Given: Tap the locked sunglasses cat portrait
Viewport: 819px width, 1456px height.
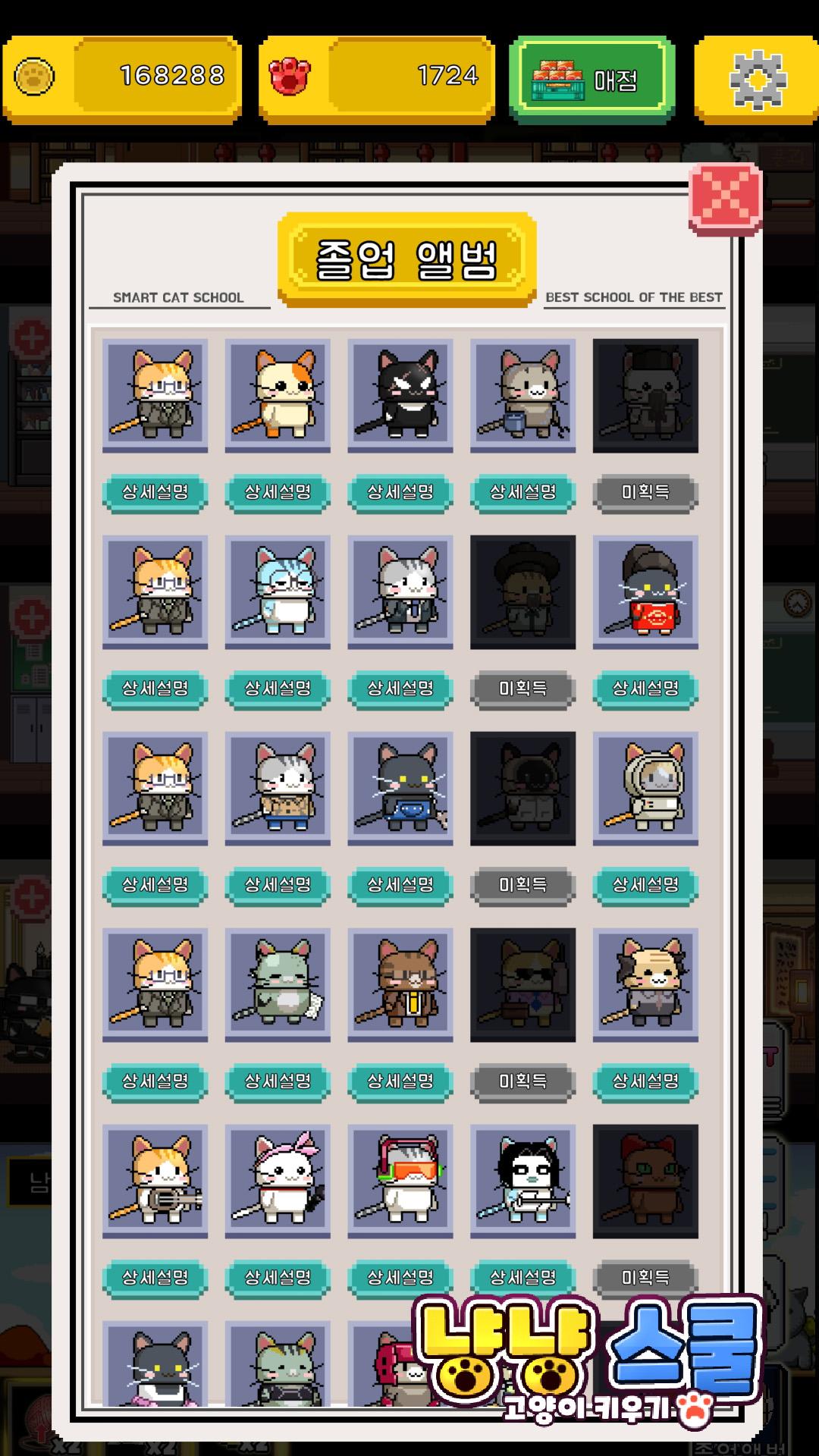Looking at the screenshot, I should coord(522,984).
